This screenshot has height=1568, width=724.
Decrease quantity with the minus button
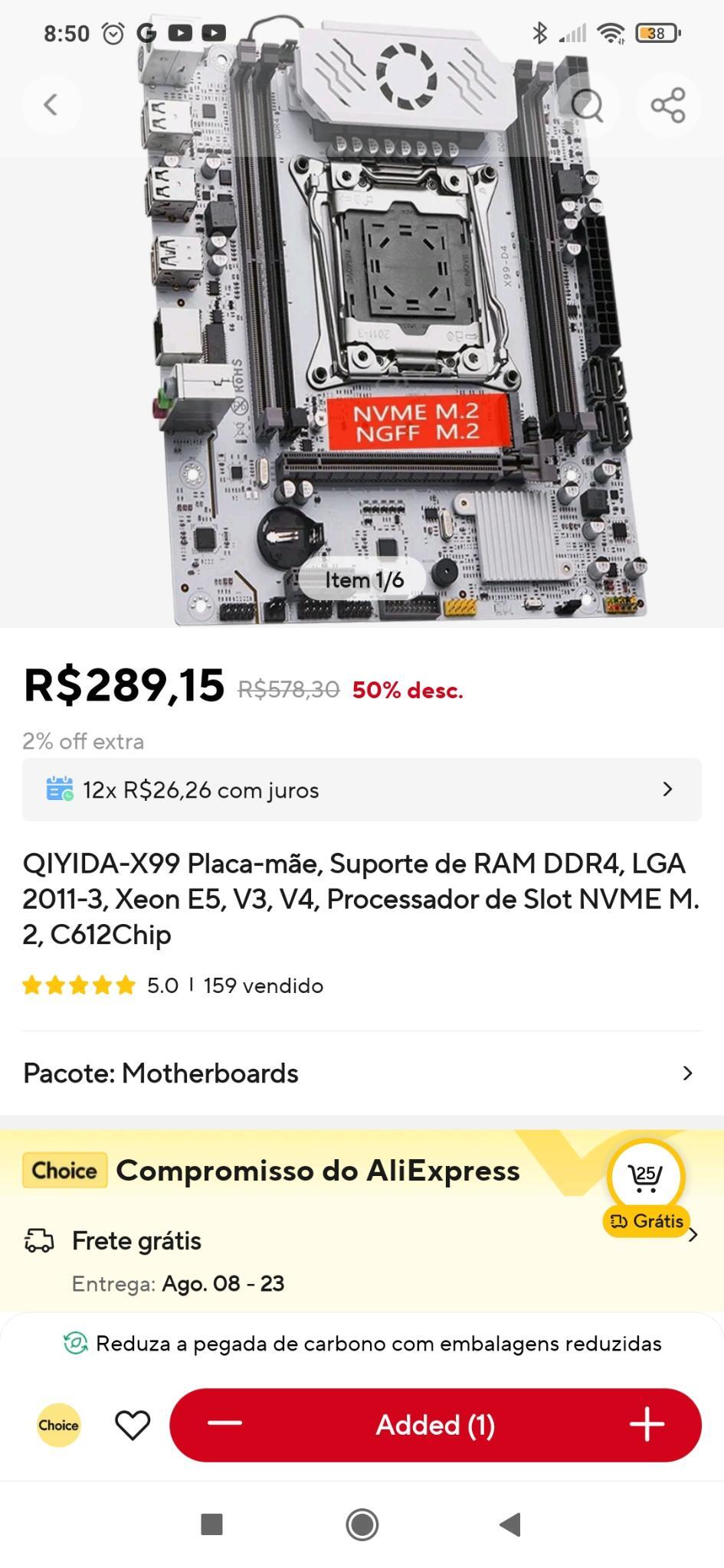click(x=224, y=1424)
